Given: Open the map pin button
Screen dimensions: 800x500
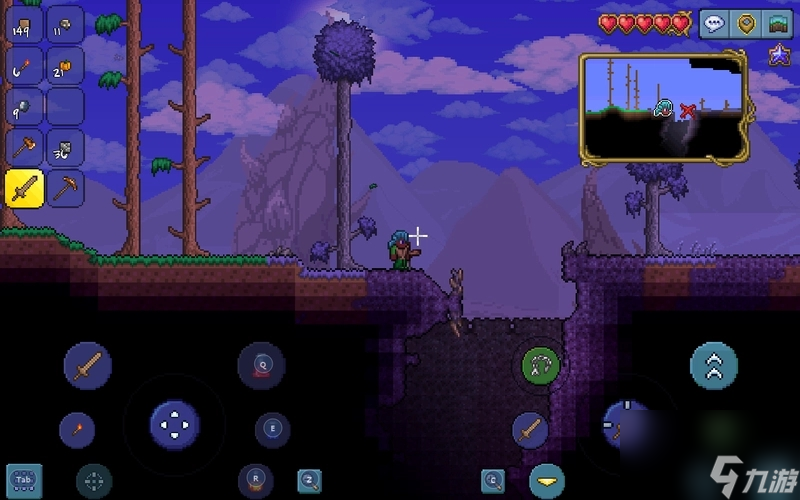Looking at the screenshot, I should [x=746, y=23].
